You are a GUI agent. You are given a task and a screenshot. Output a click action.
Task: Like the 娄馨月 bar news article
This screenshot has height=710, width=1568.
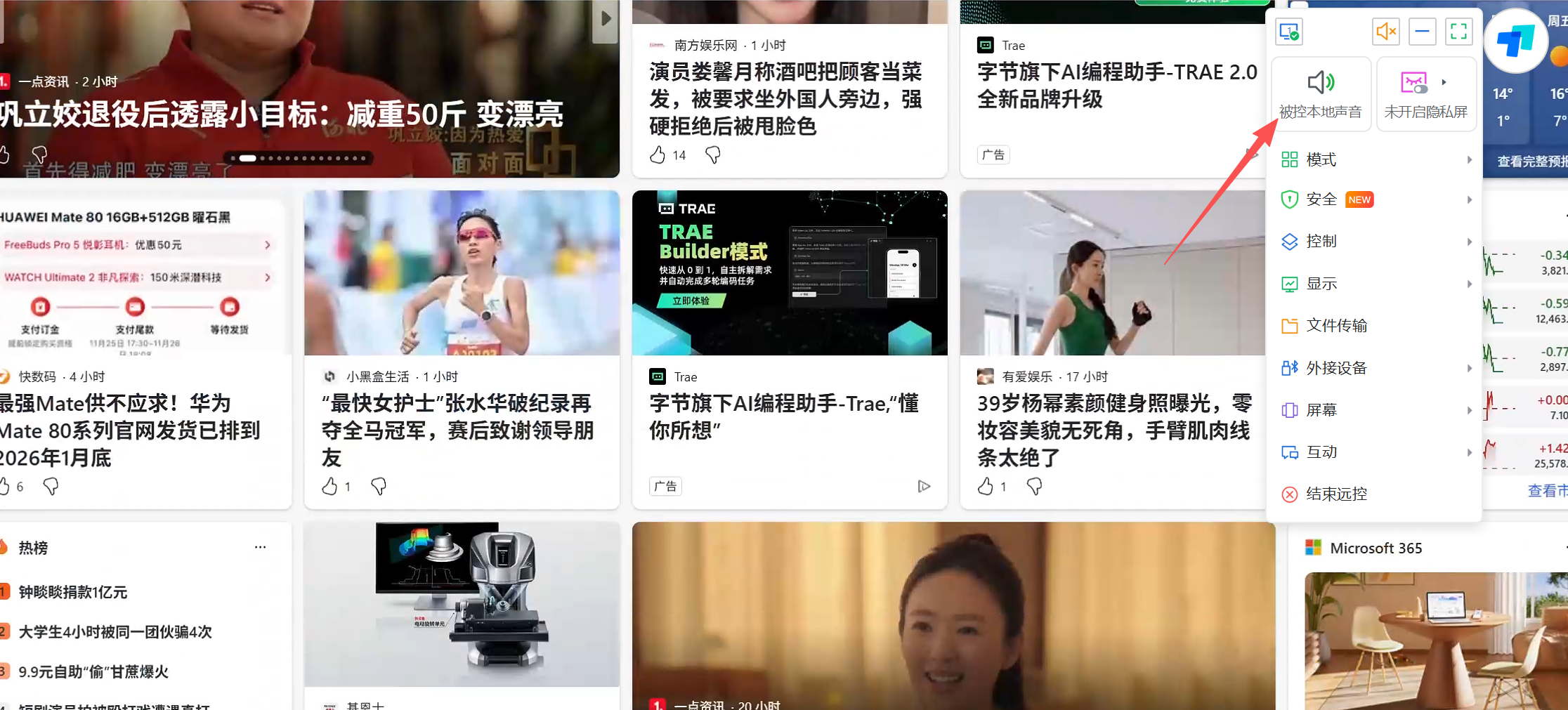tap(658, 155)
